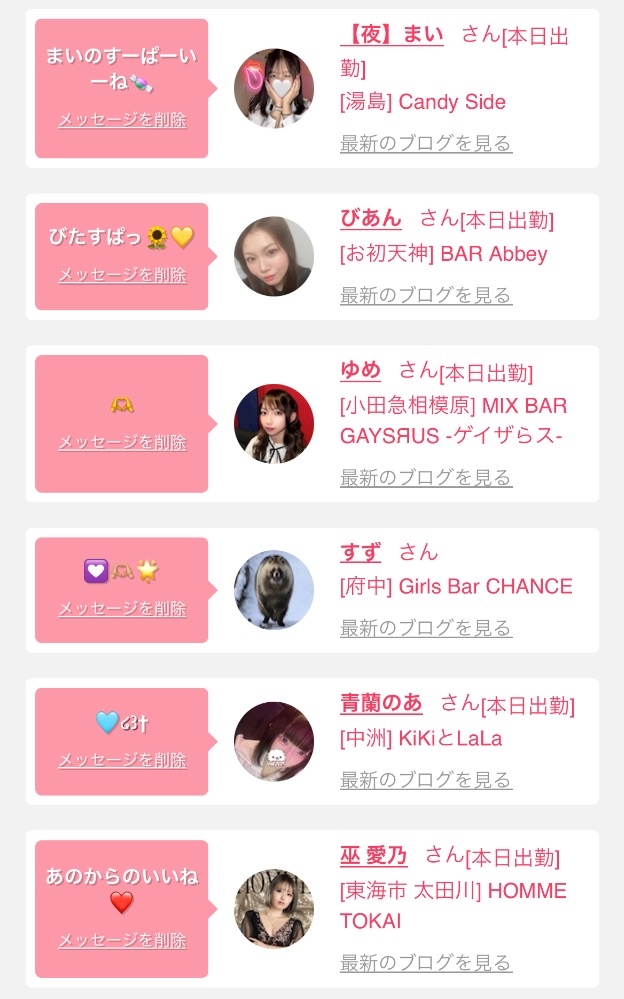Delete the message sent to すず
624x999 pixels.
122,608
